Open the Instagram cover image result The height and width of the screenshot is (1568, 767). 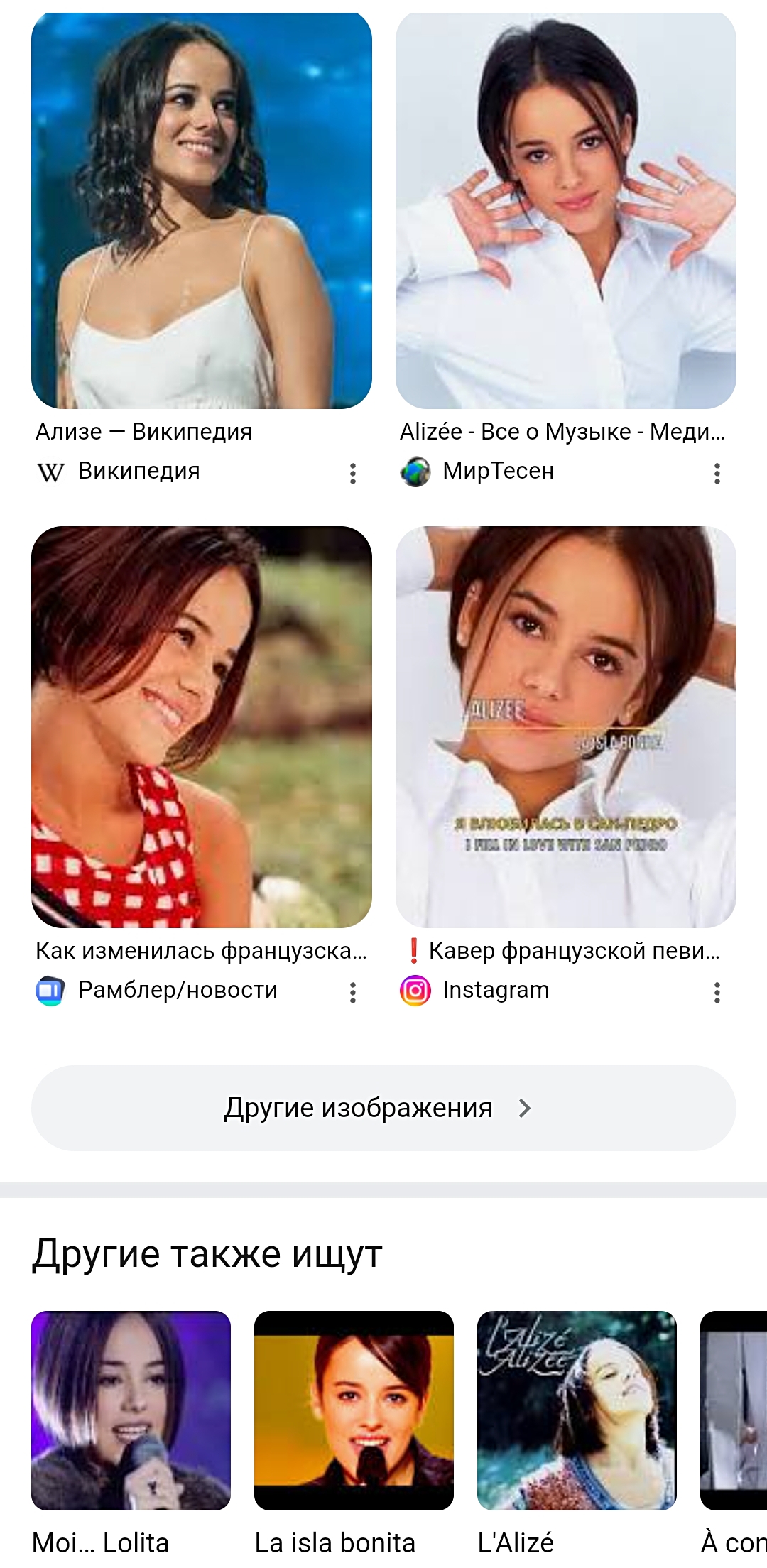565,726
